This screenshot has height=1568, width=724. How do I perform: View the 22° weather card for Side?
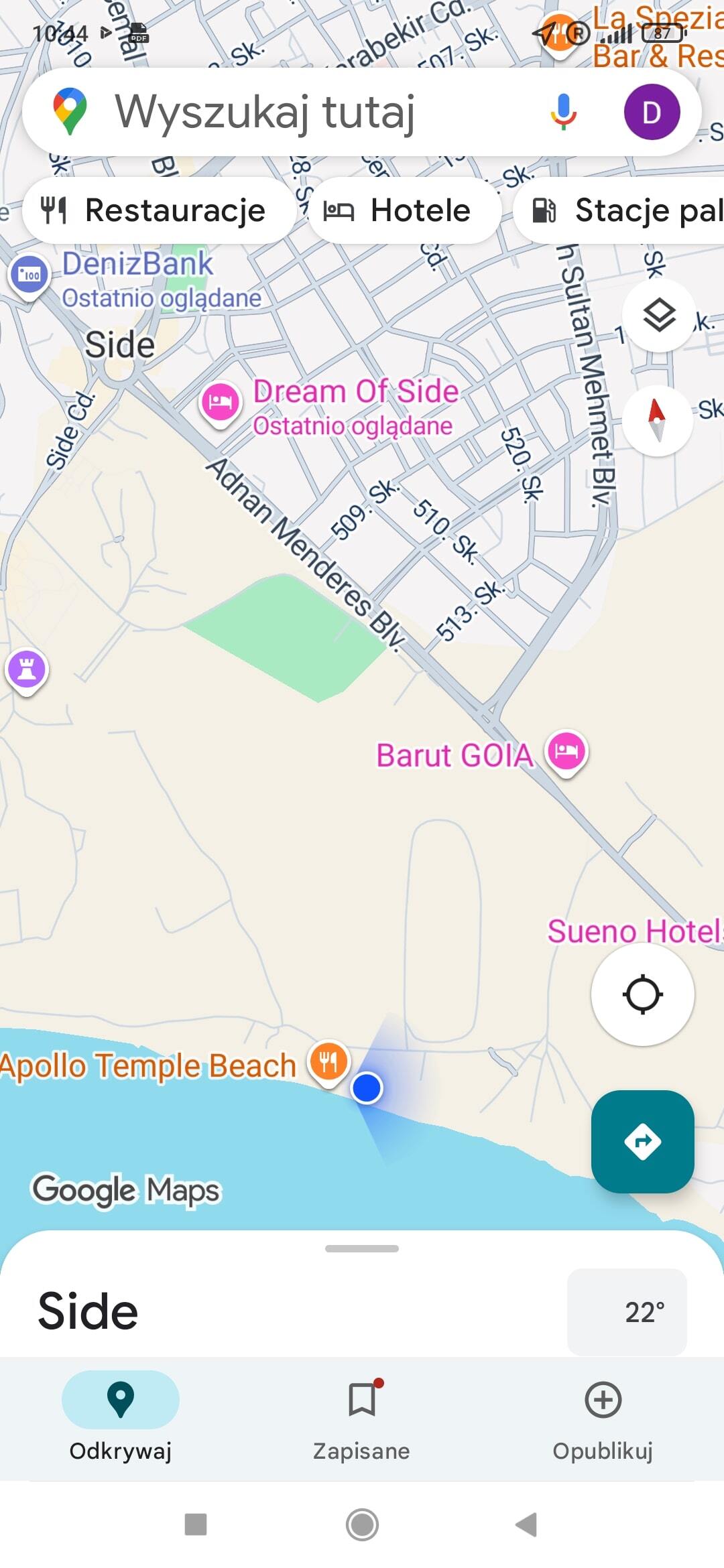(627, 1311)
